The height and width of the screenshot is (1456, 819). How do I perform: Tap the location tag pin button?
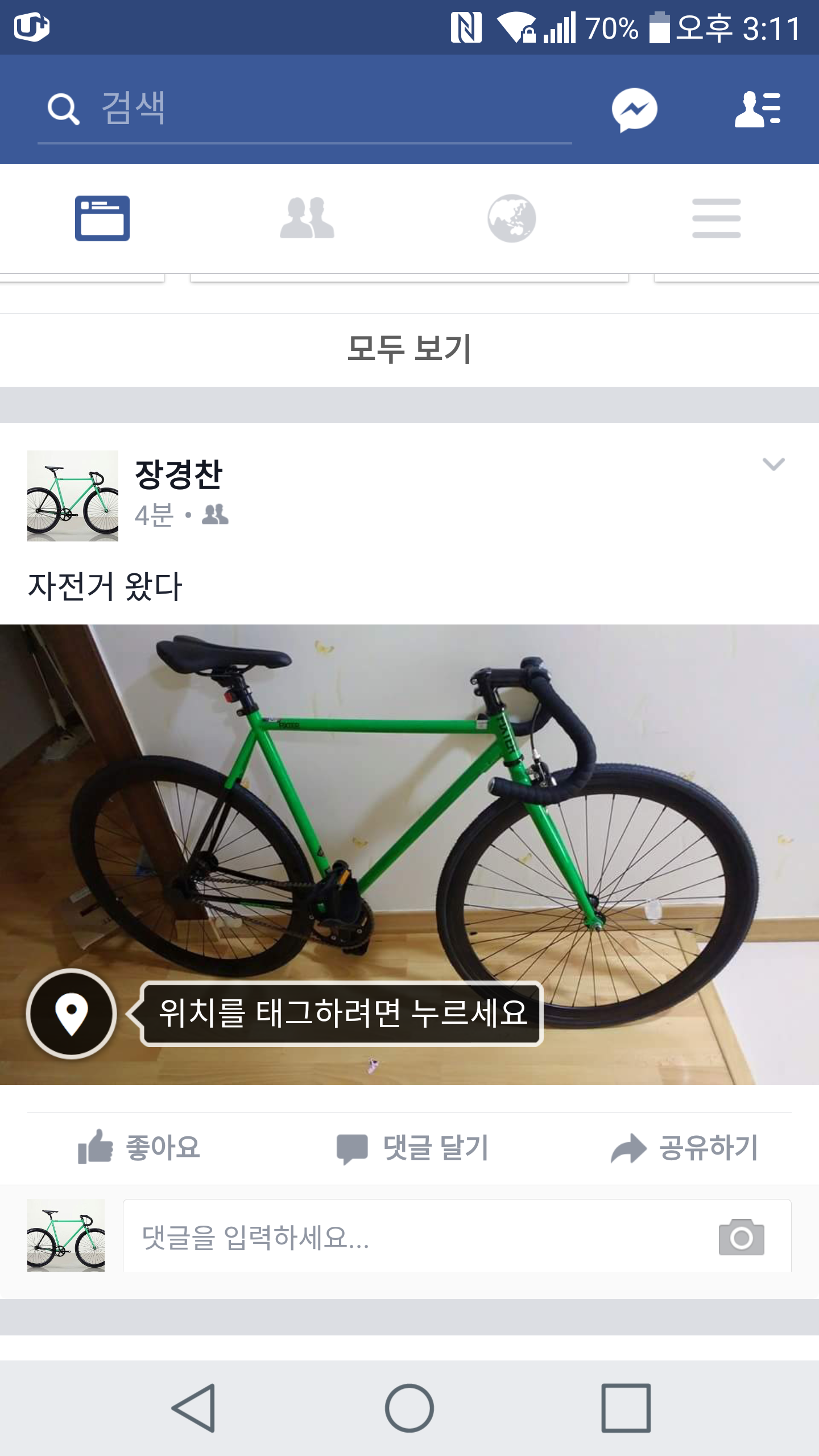tap(72, 1014)
